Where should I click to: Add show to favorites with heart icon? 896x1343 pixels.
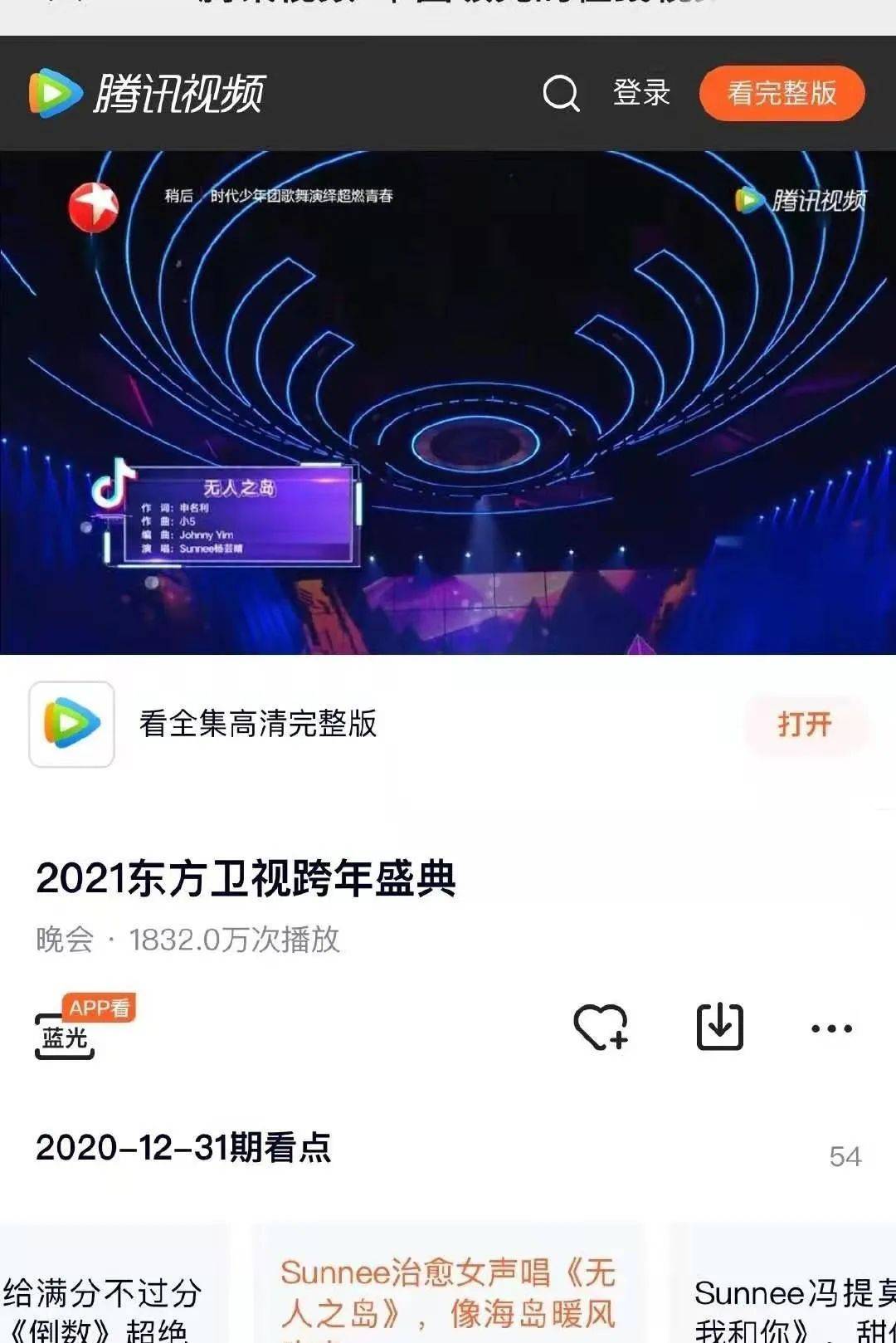coord(601,1028)
